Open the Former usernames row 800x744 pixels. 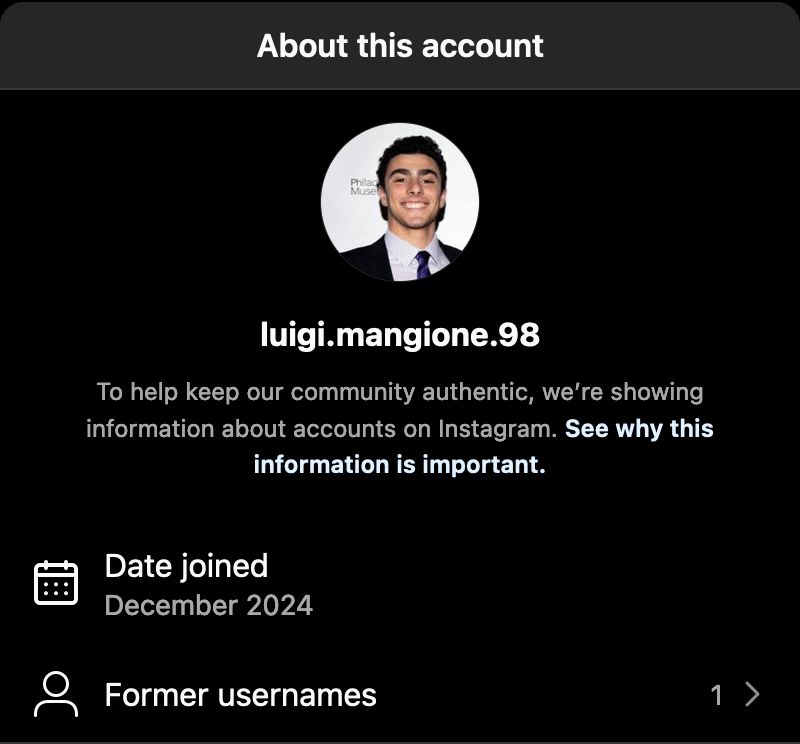400,695
